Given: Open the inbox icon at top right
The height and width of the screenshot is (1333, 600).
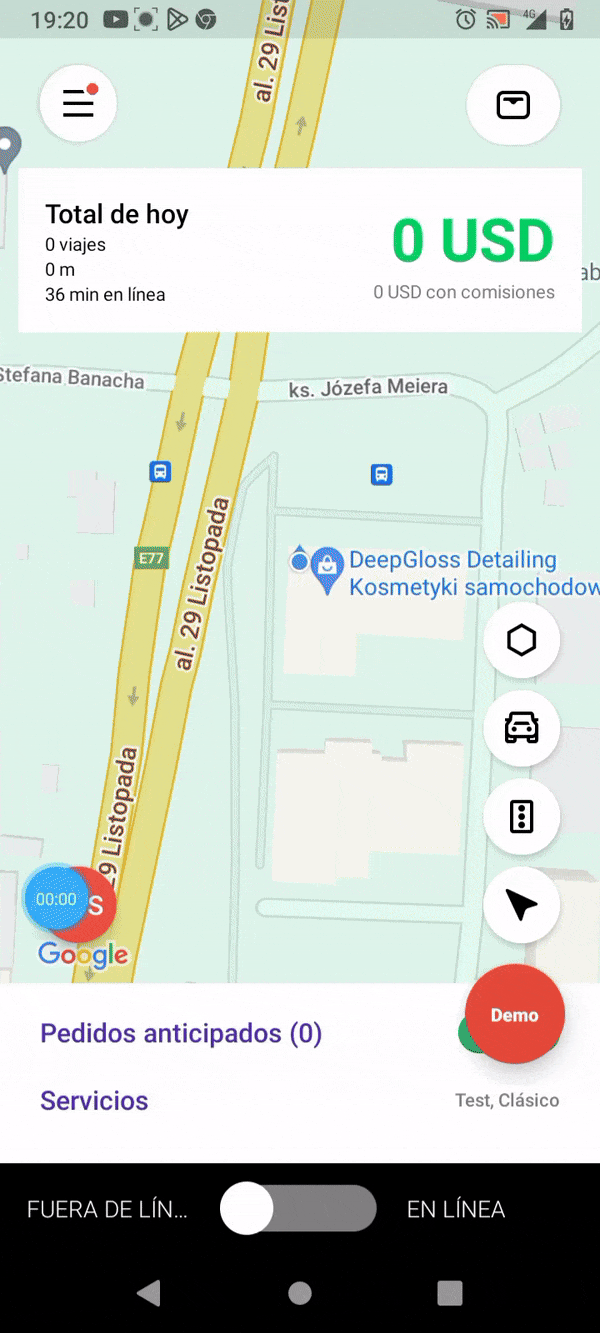Looking at the screenshot, I should click(x=513, y=105).
